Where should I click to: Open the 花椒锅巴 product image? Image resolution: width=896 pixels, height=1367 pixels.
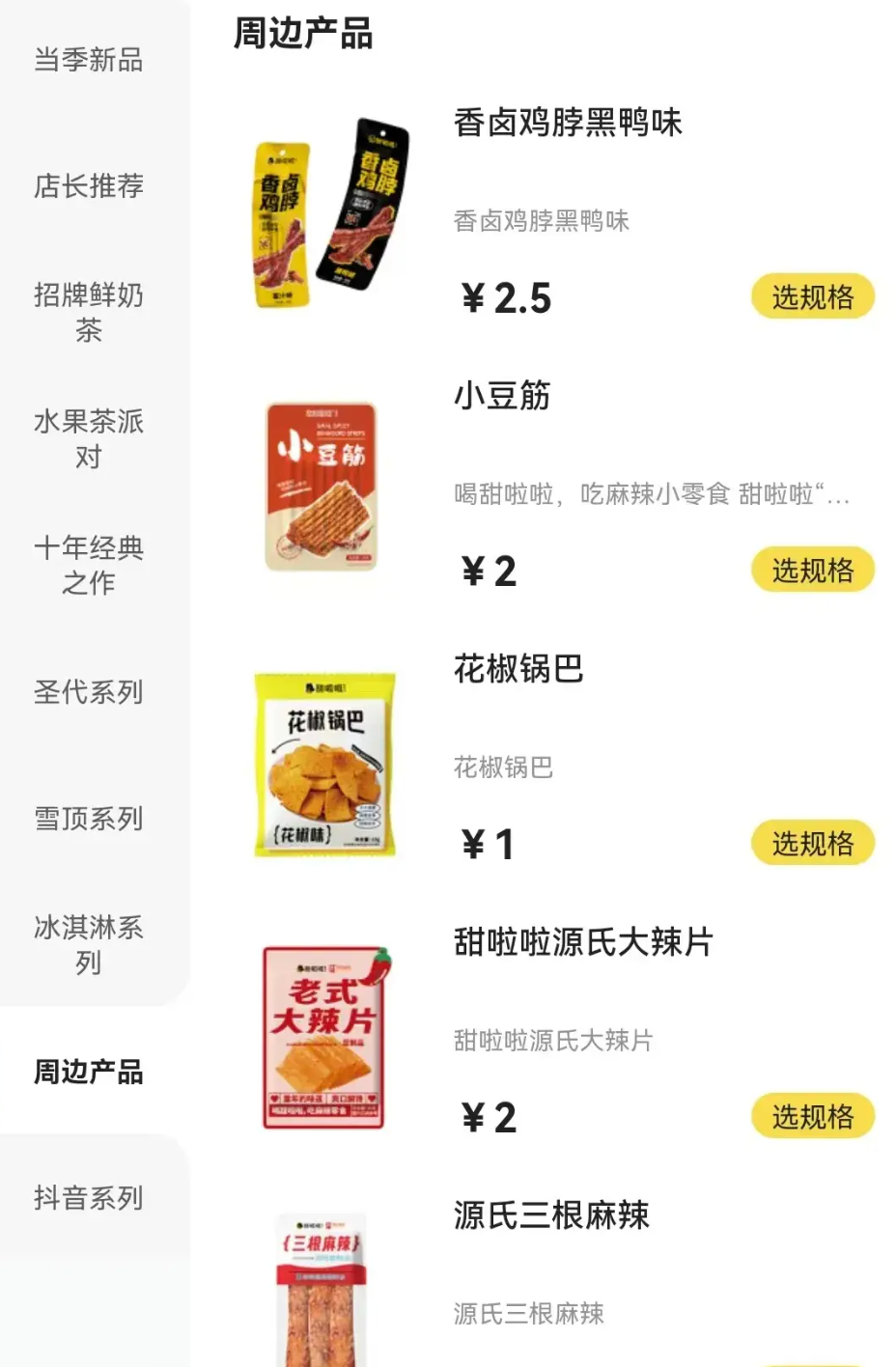pyautogui.click(x=325, y=765)
